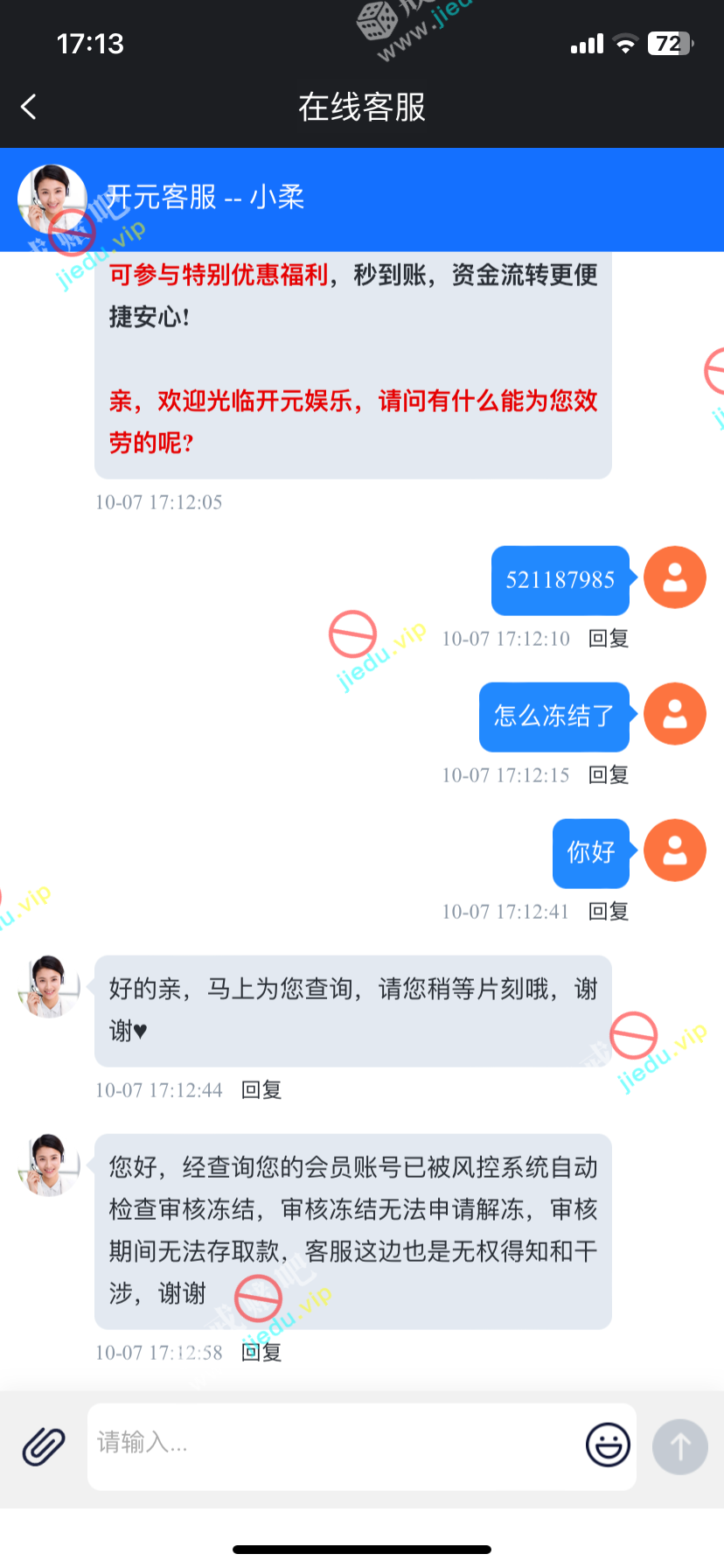Send the message with arrow button
The height and width of the screenshot is (1568, 724).
click(679, 1446)
